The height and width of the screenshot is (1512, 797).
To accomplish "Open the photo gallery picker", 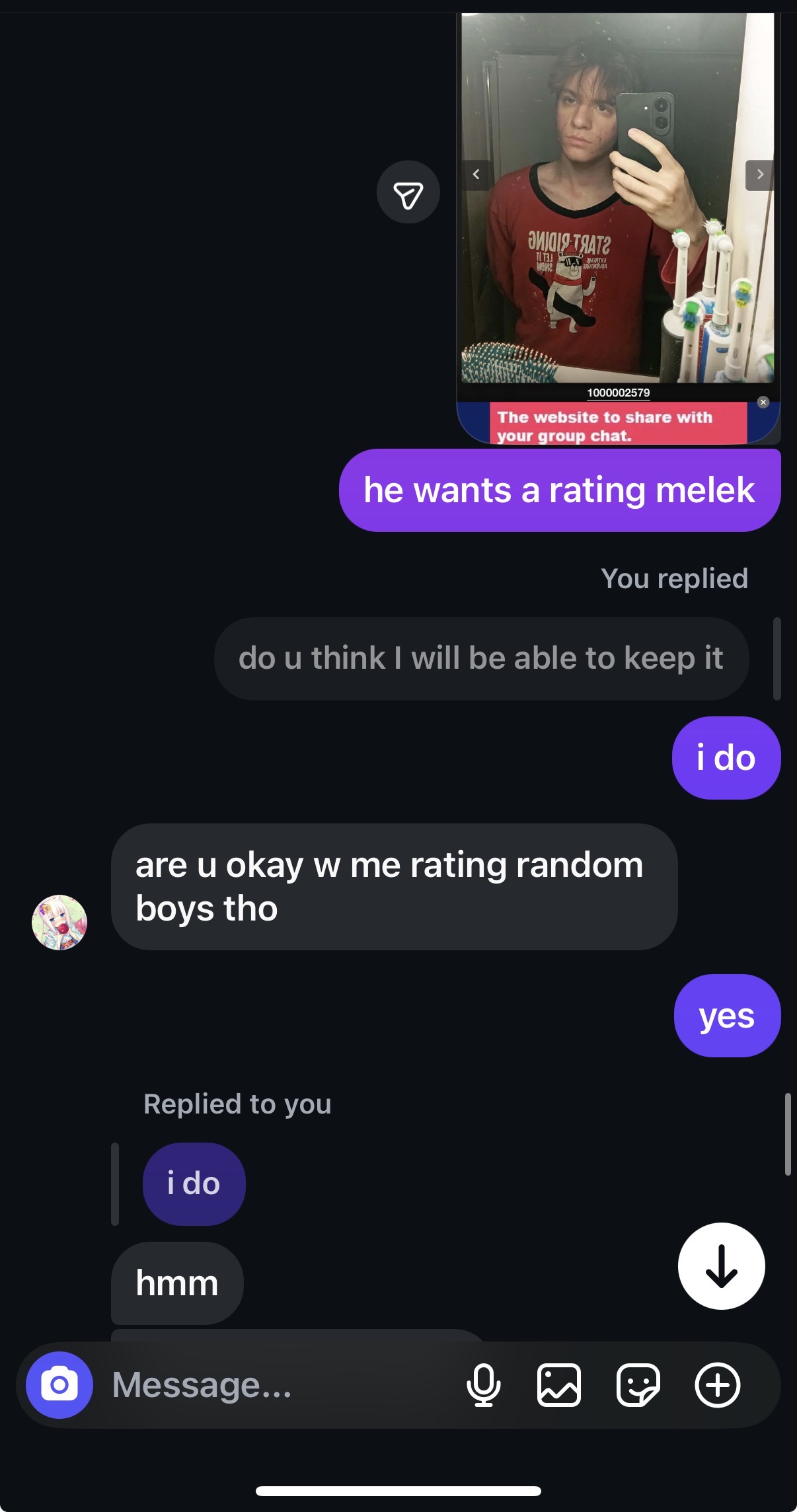I will click(559, 1384).
